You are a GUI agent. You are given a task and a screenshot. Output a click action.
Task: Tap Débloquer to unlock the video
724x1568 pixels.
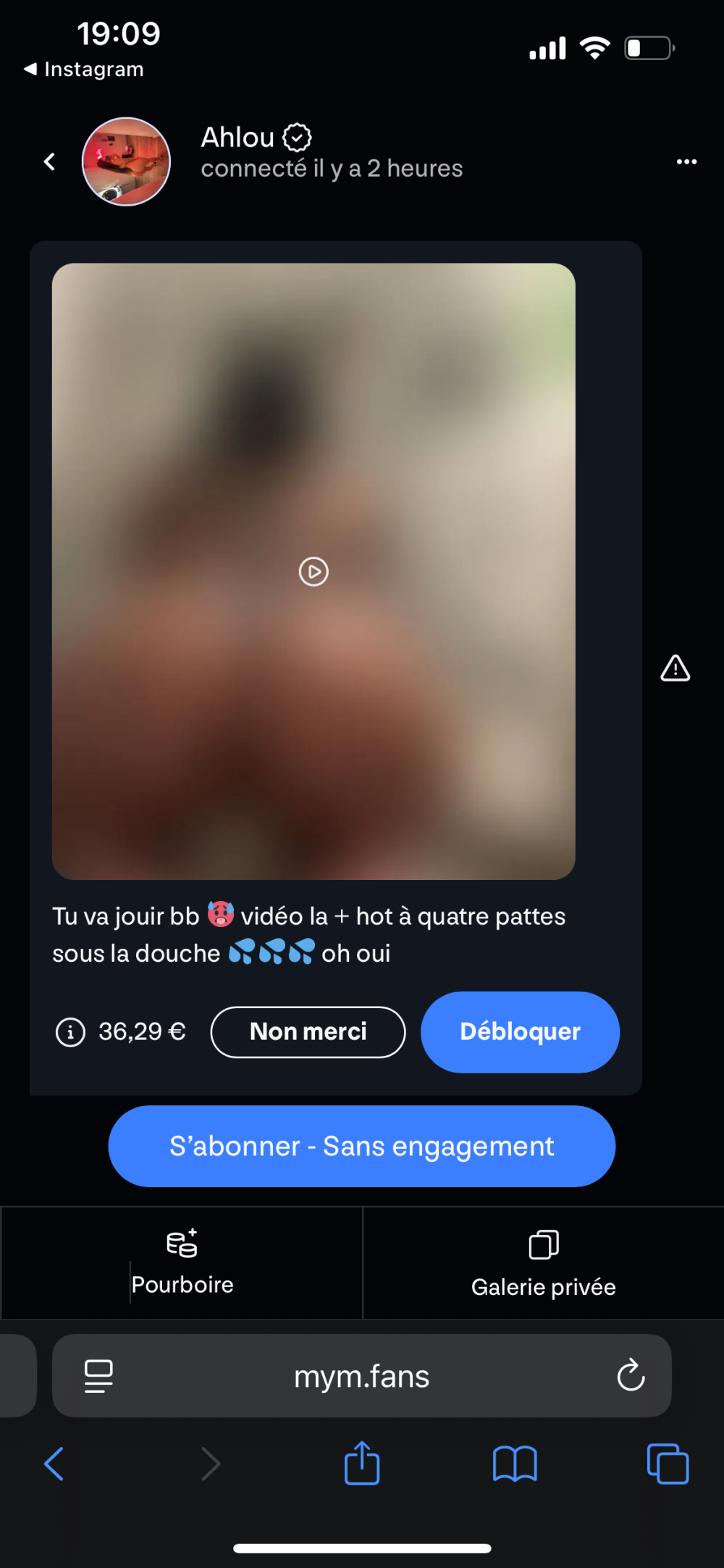pos(520,1032)
